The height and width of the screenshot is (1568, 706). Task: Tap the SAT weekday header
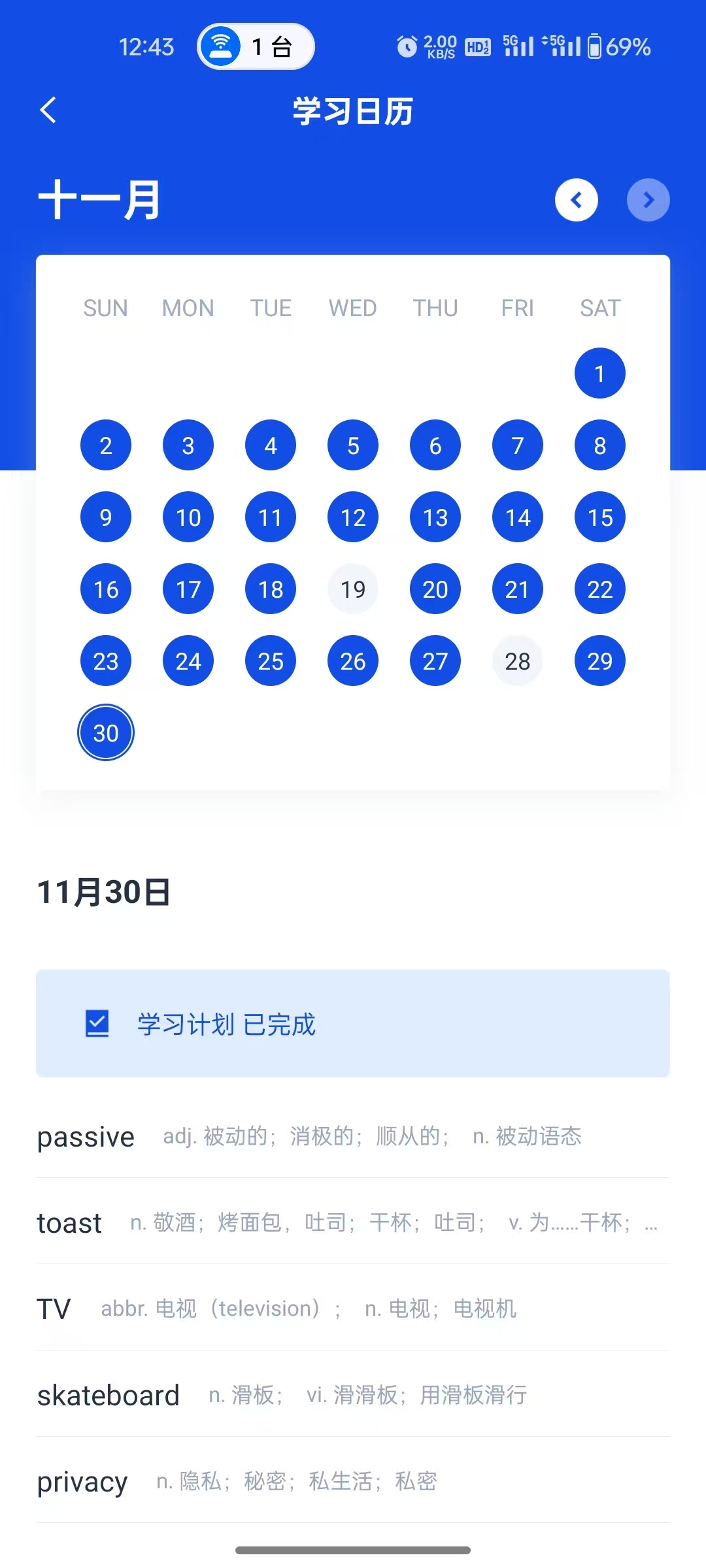pos(599,308)
